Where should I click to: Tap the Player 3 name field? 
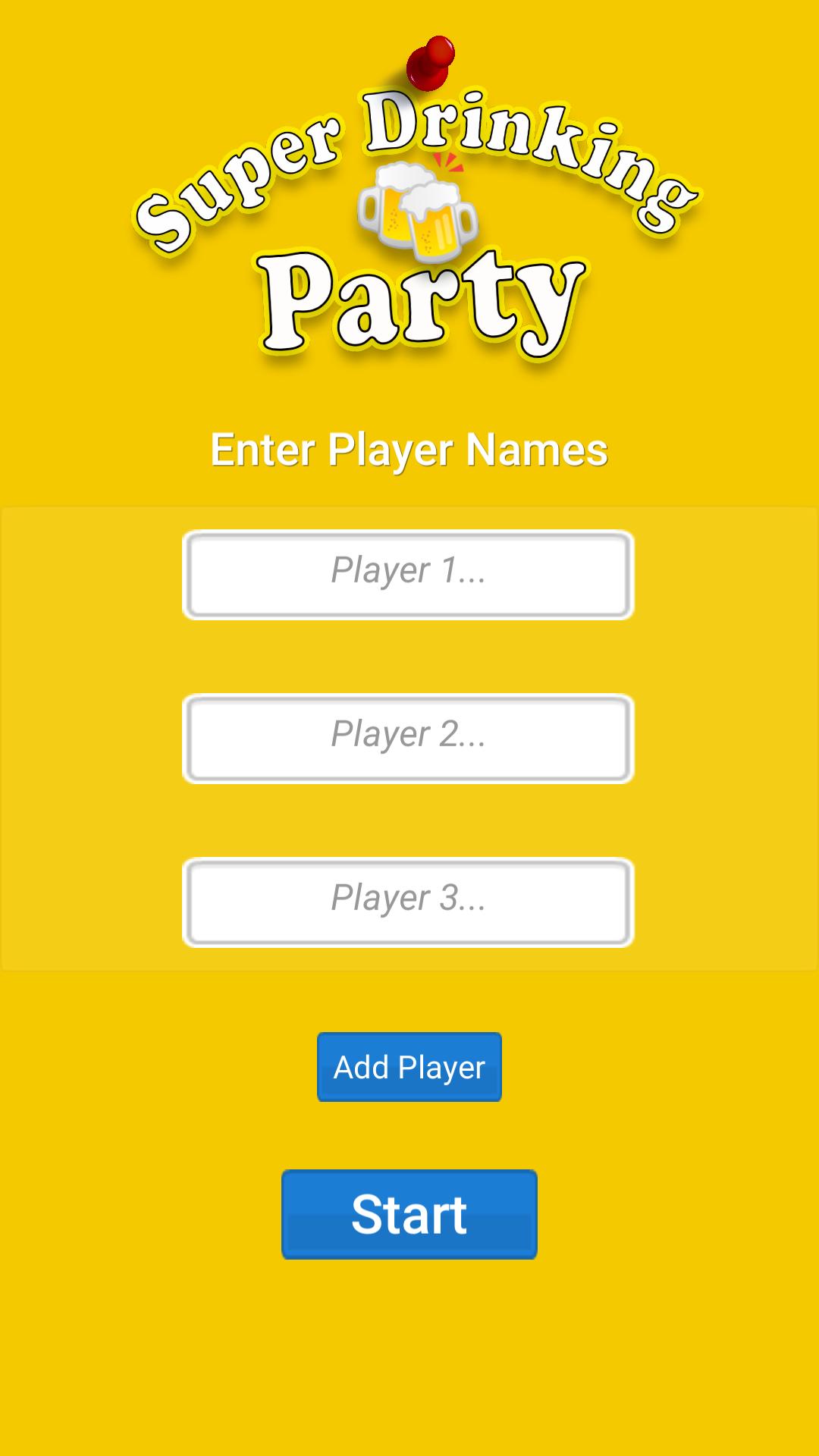[408, 902]
